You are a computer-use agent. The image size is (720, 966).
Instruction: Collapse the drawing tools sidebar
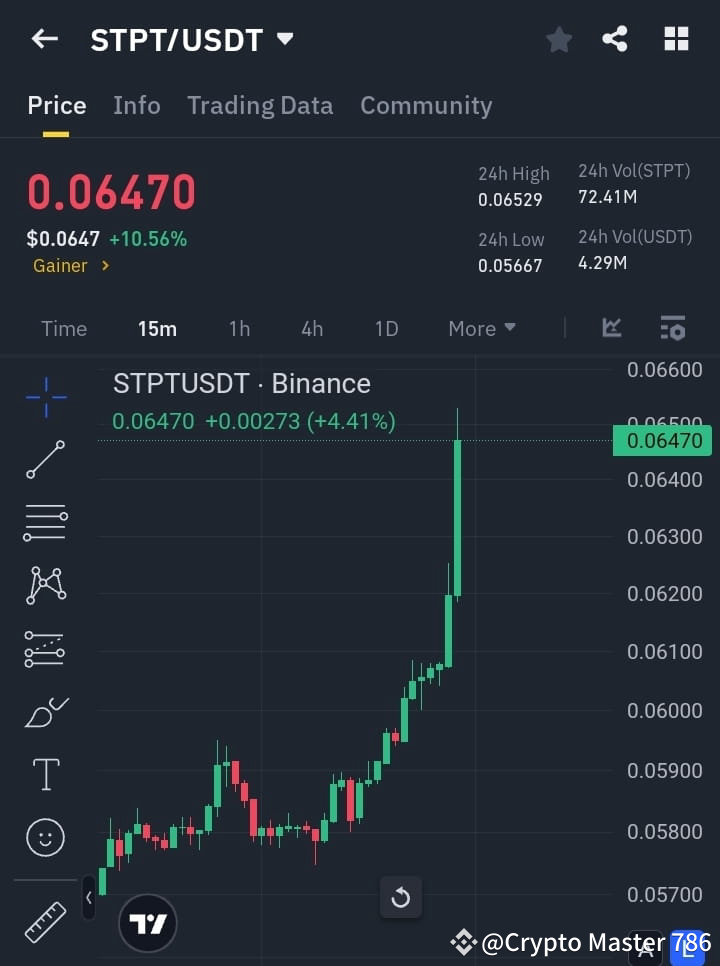(x=90, y=898)
